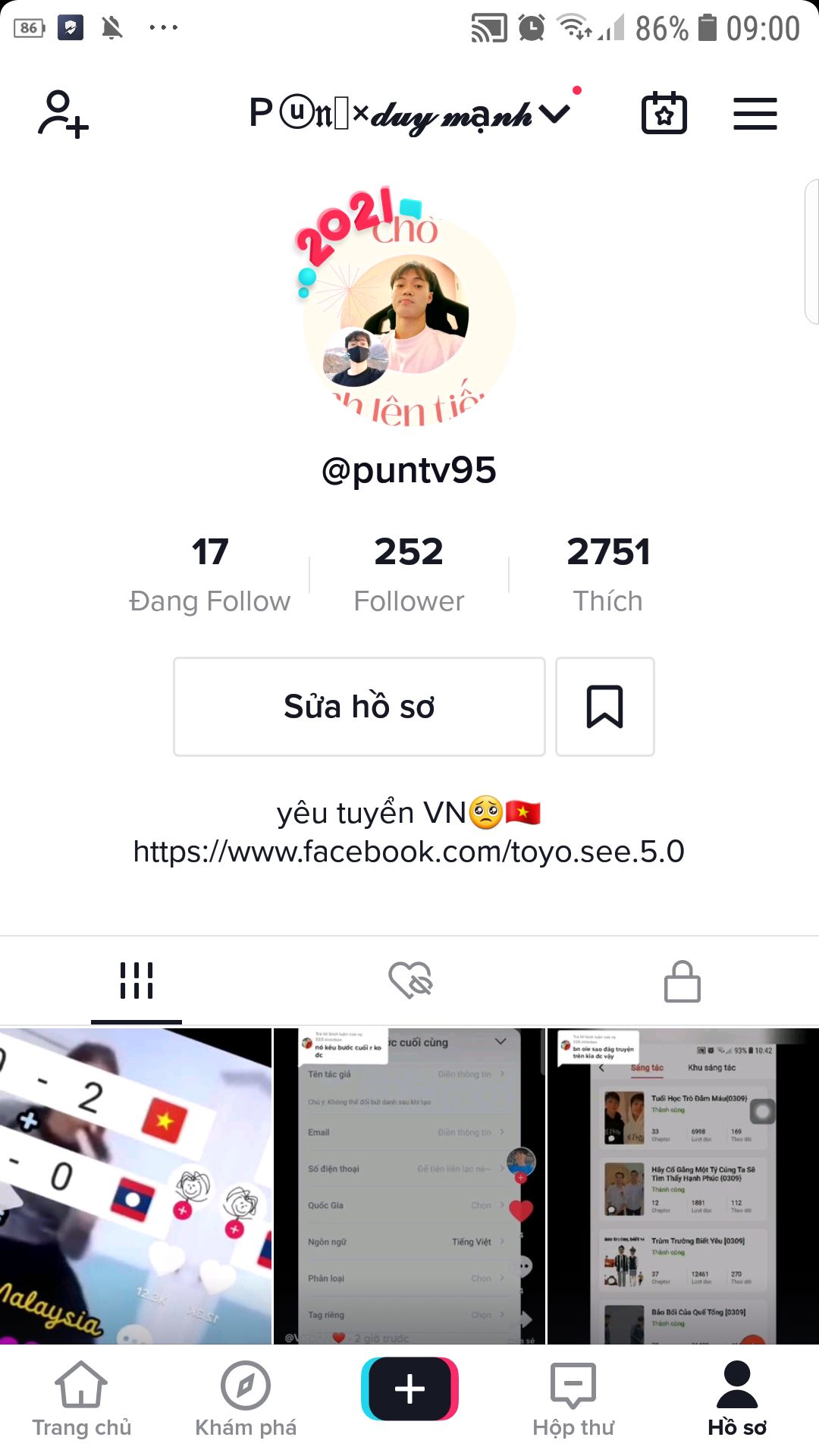
Task: Open the video with flags and Malaysia text
Action: pyautogui.click(x=136, y=1185)
